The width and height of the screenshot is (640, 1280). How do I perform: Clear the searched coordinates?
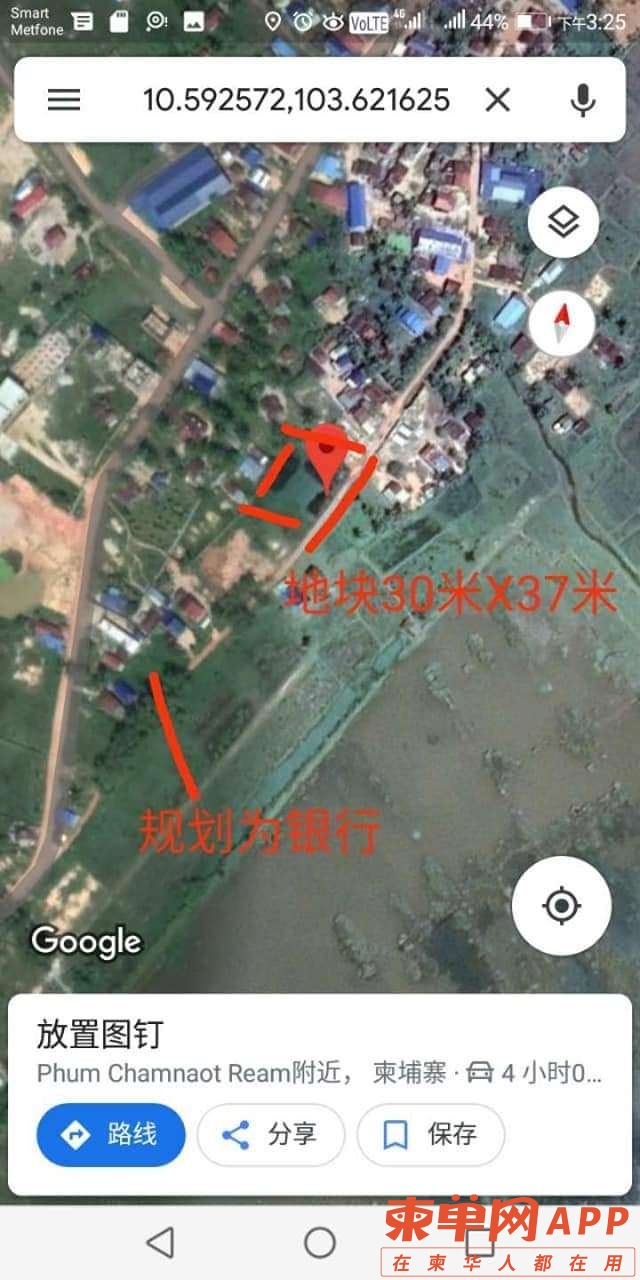click(x=497, y=99)
